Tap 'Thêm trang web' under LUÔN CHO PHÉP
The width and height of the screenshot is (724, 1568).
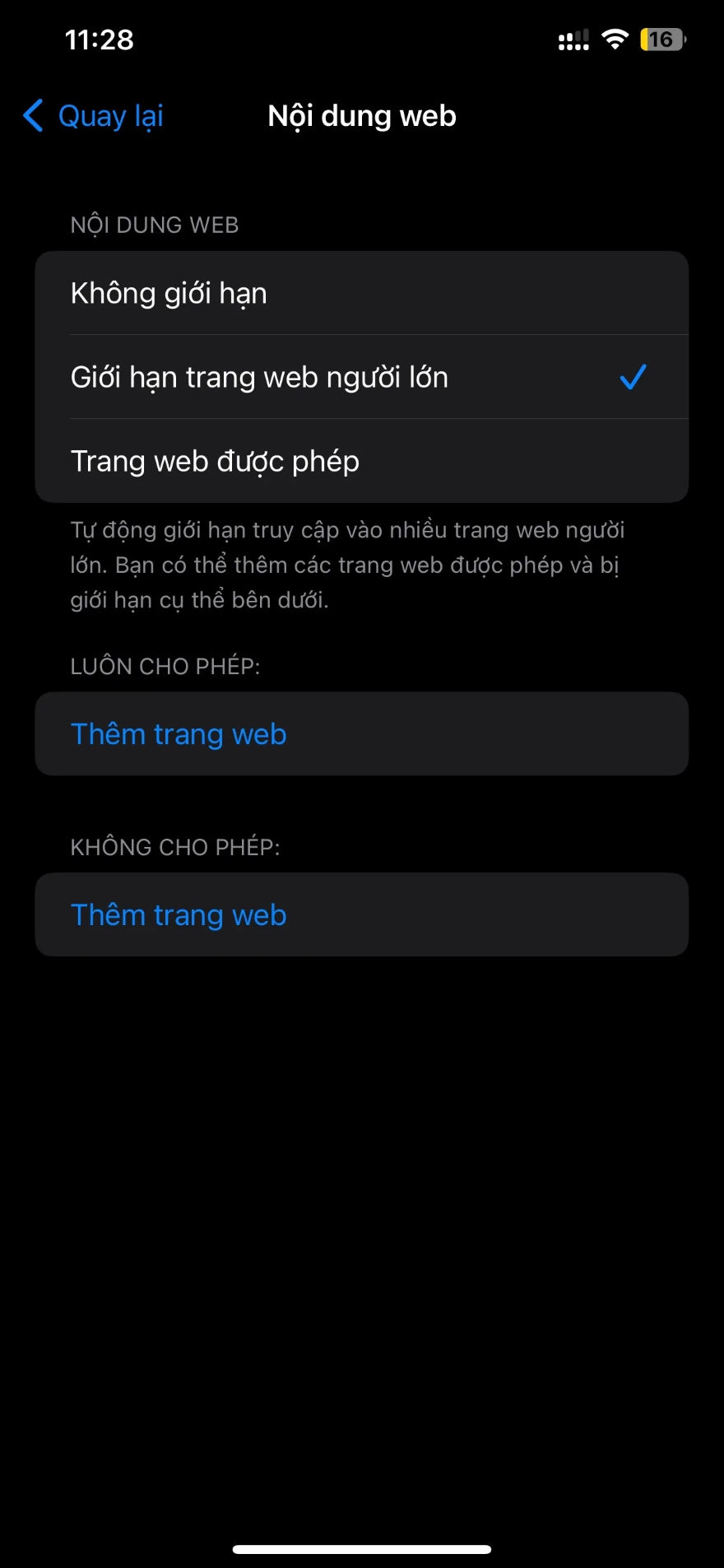[178, 733]
